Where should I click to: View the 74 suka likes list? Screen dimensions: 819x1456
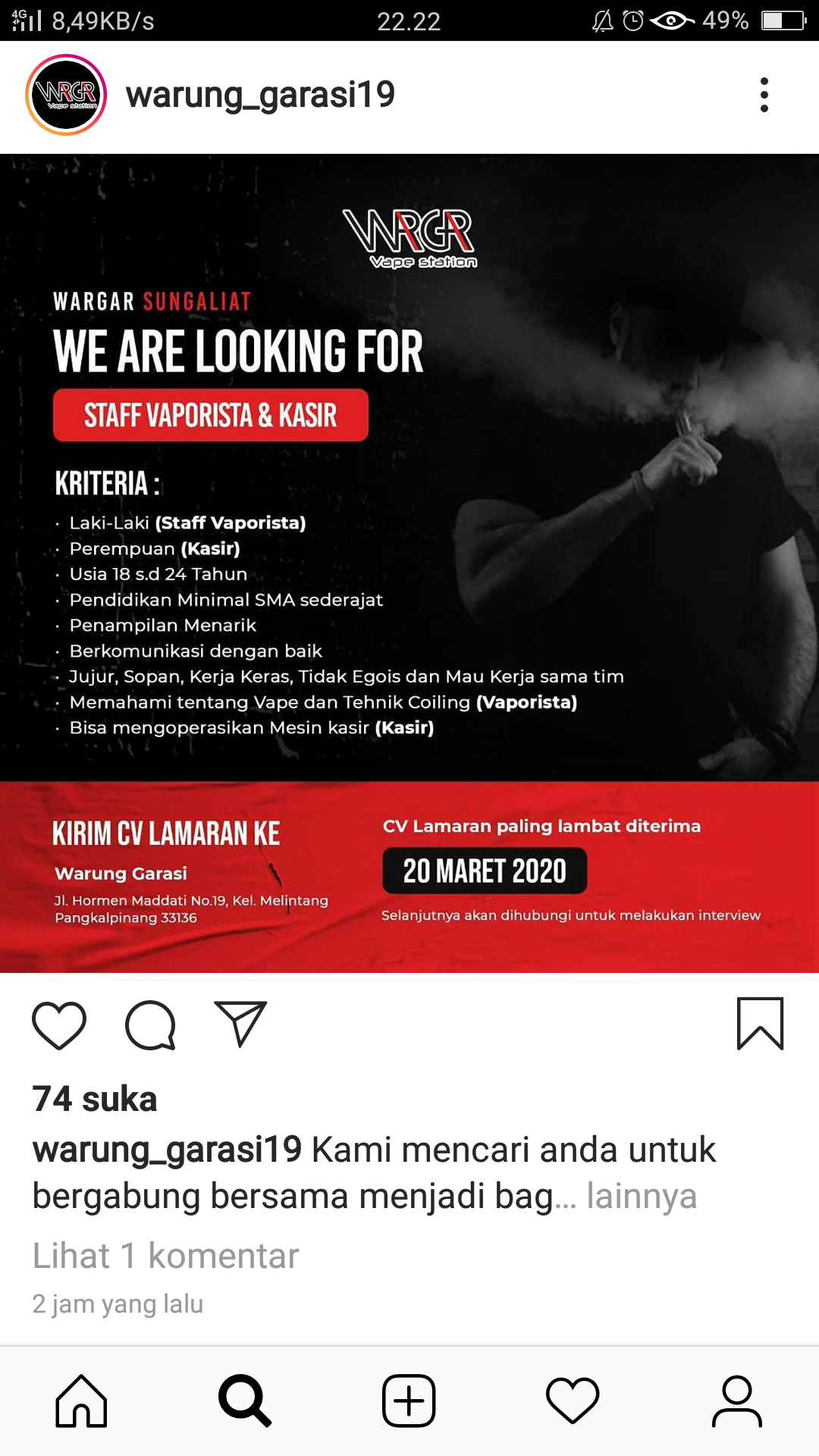pyautogui.click(x=95, y=1099)
